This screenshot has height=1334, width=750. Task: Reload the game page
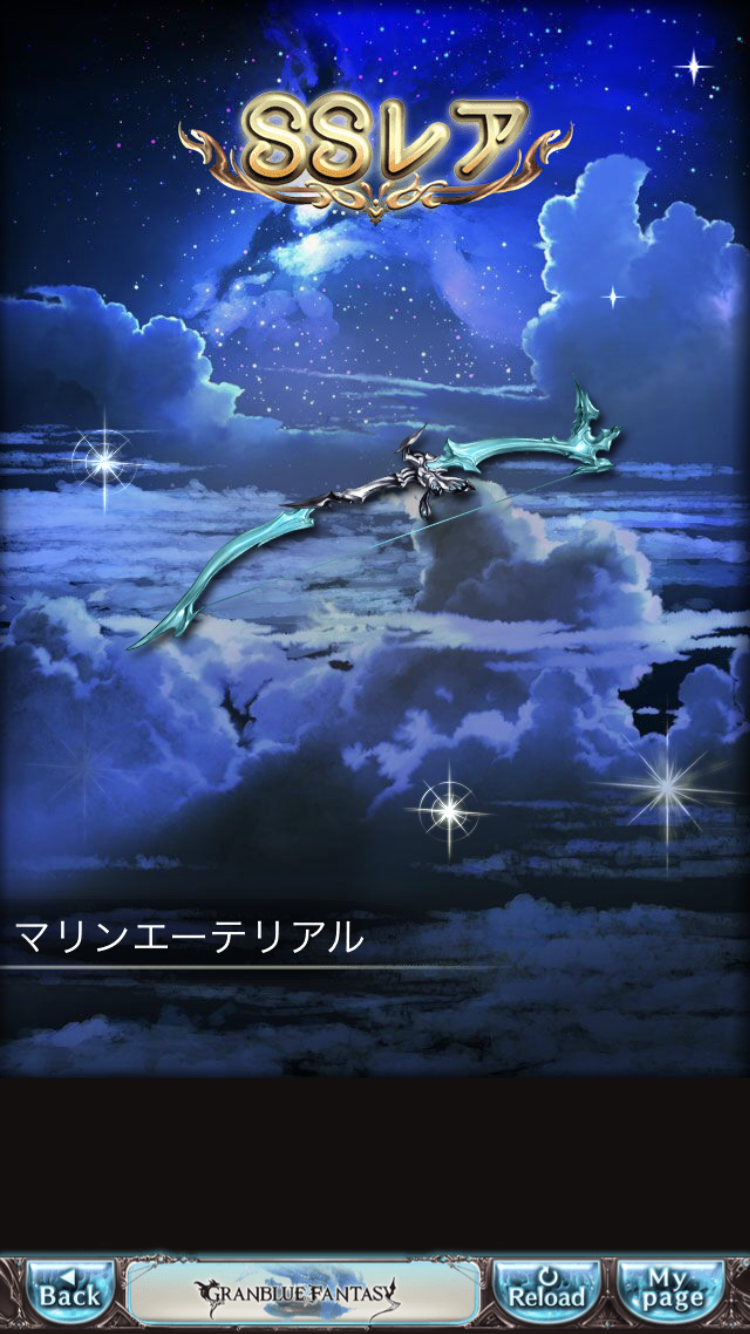(x=547, y=1292)
